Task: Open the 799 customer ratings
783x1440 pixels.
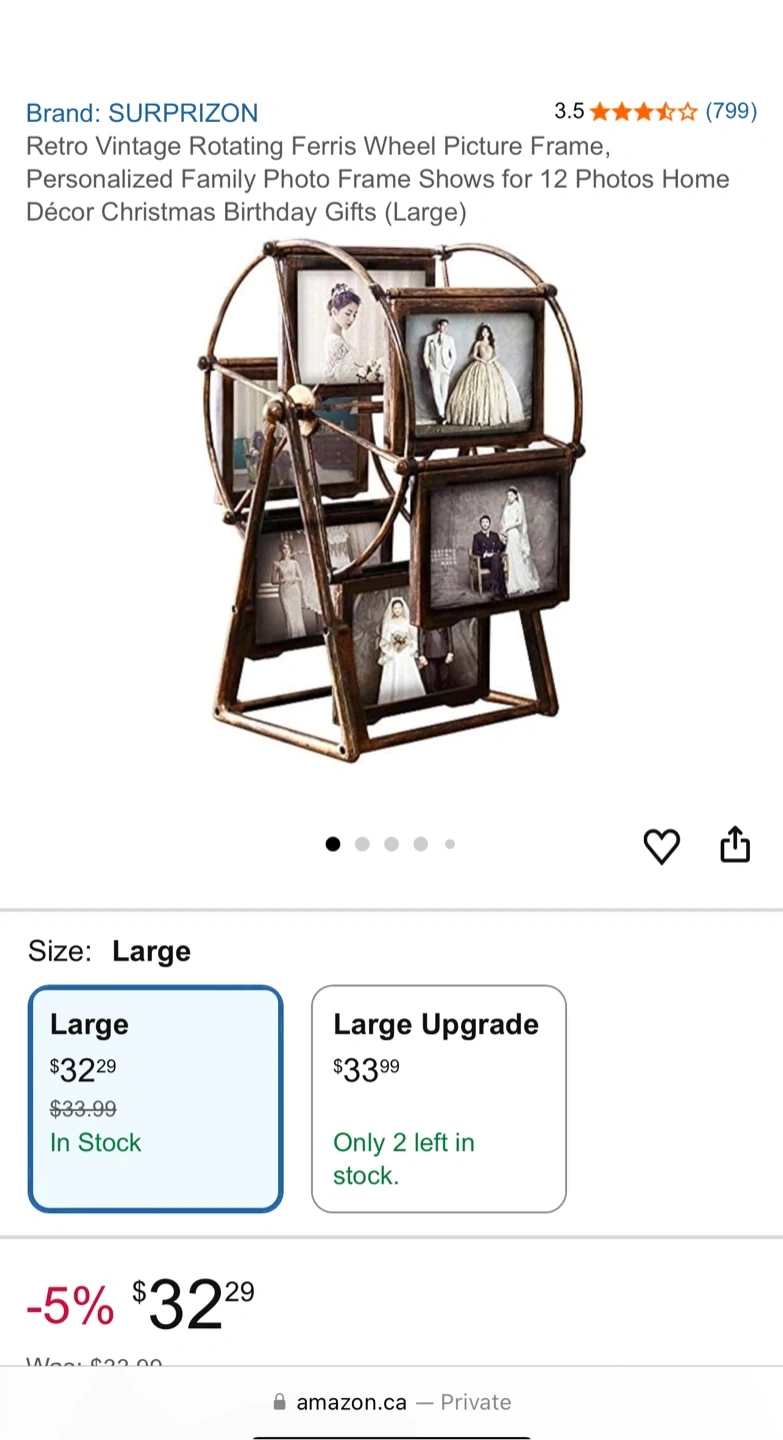Action: (x=731, y=111)
